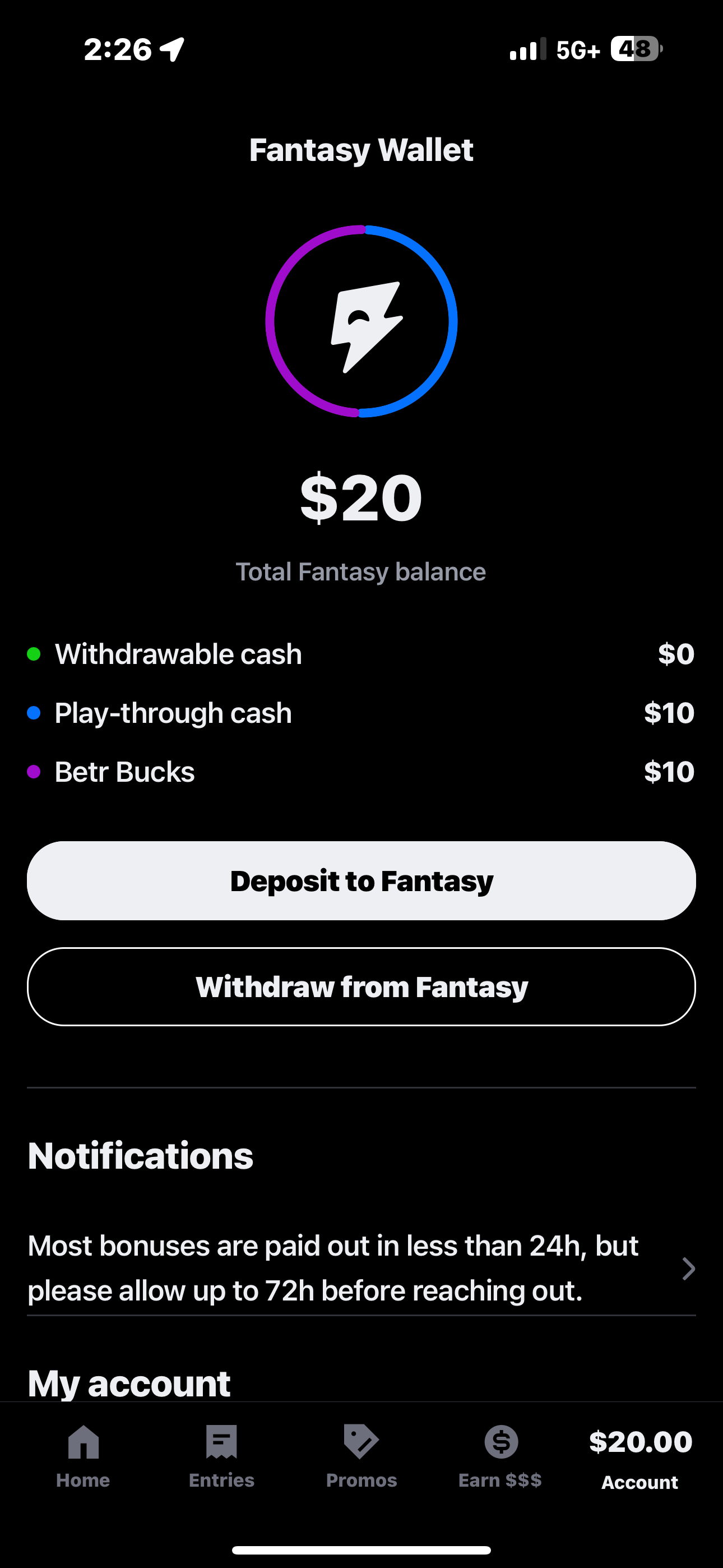This screenshot has width=723, height=1568.
Task: Open the bonus payout notification
Action: 361,1267
